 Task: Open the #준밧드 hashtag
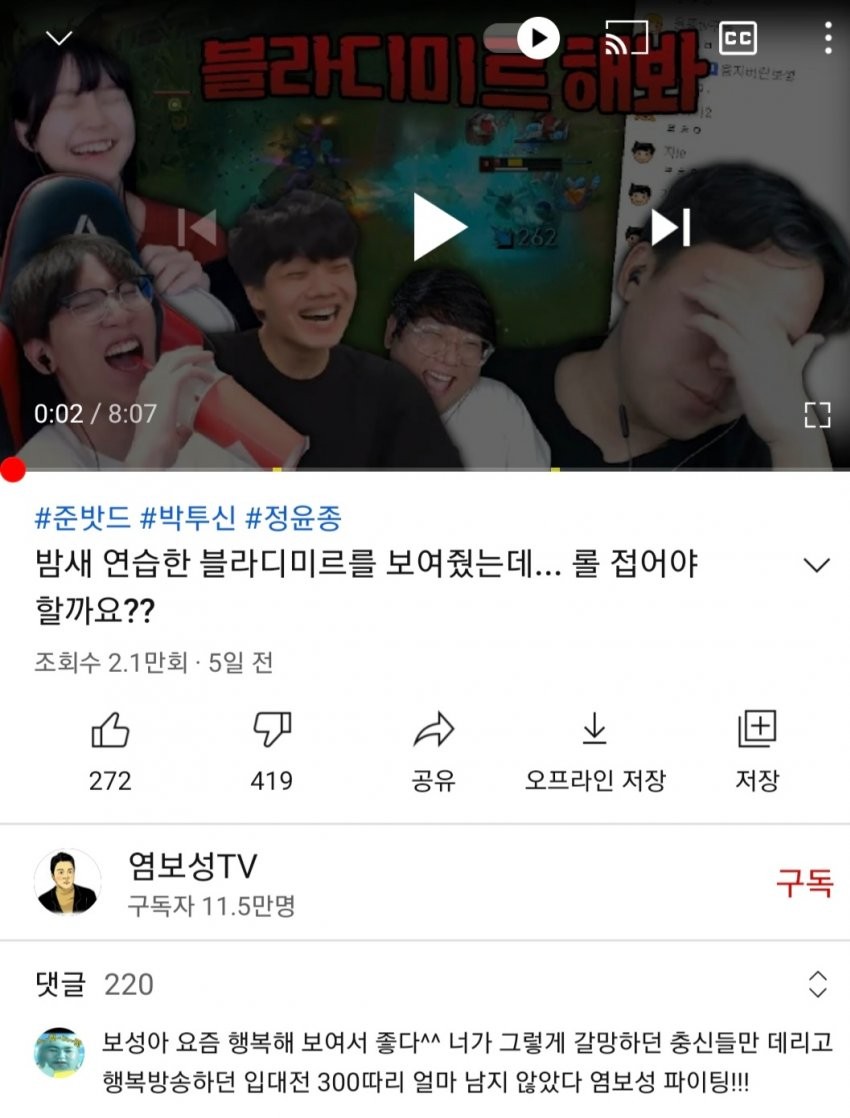(82, 518)
